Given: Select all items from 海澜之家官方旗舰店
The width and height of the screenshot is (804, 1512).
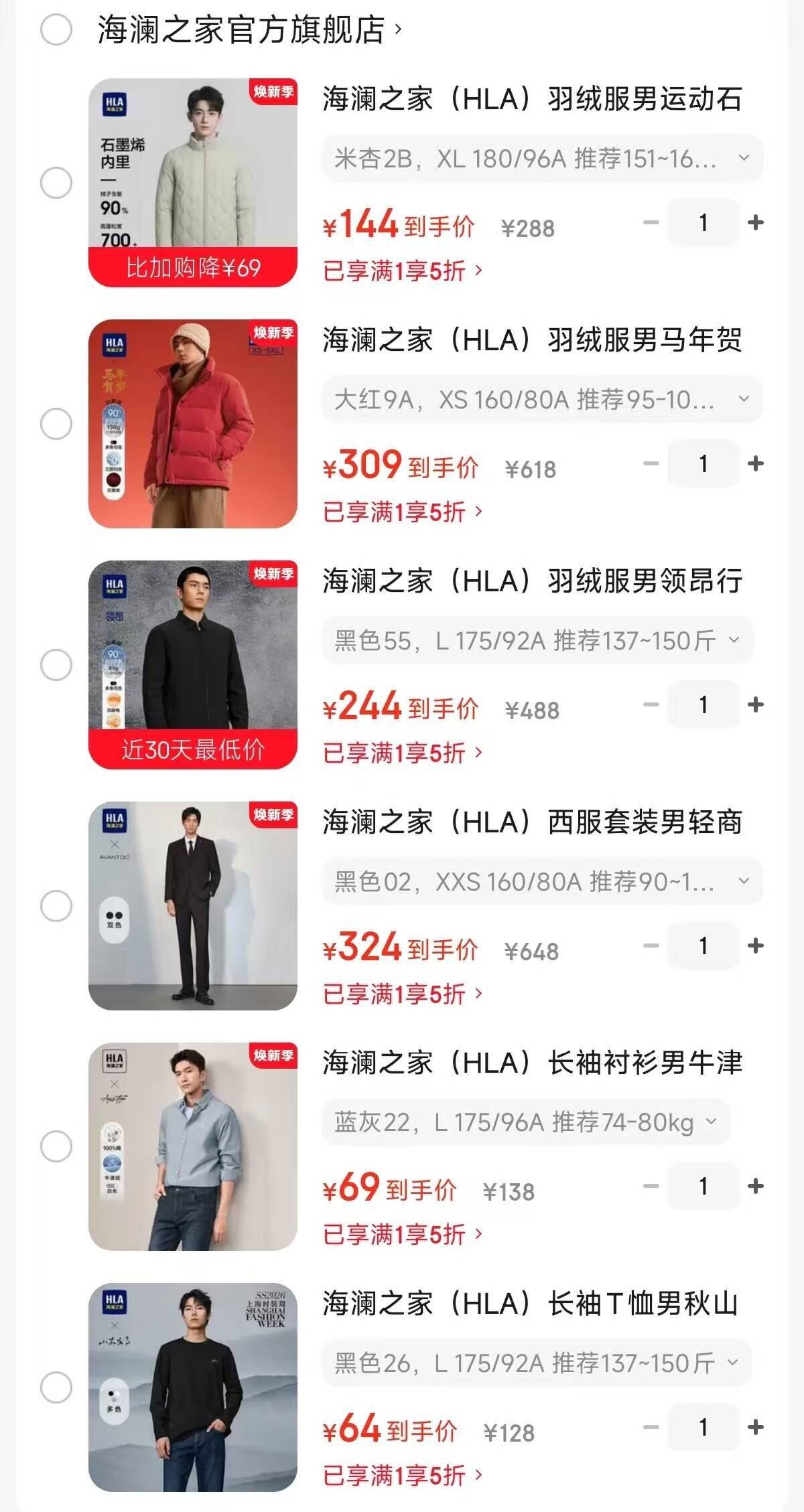Looking at the screenshot, I should tap(56, 29).
